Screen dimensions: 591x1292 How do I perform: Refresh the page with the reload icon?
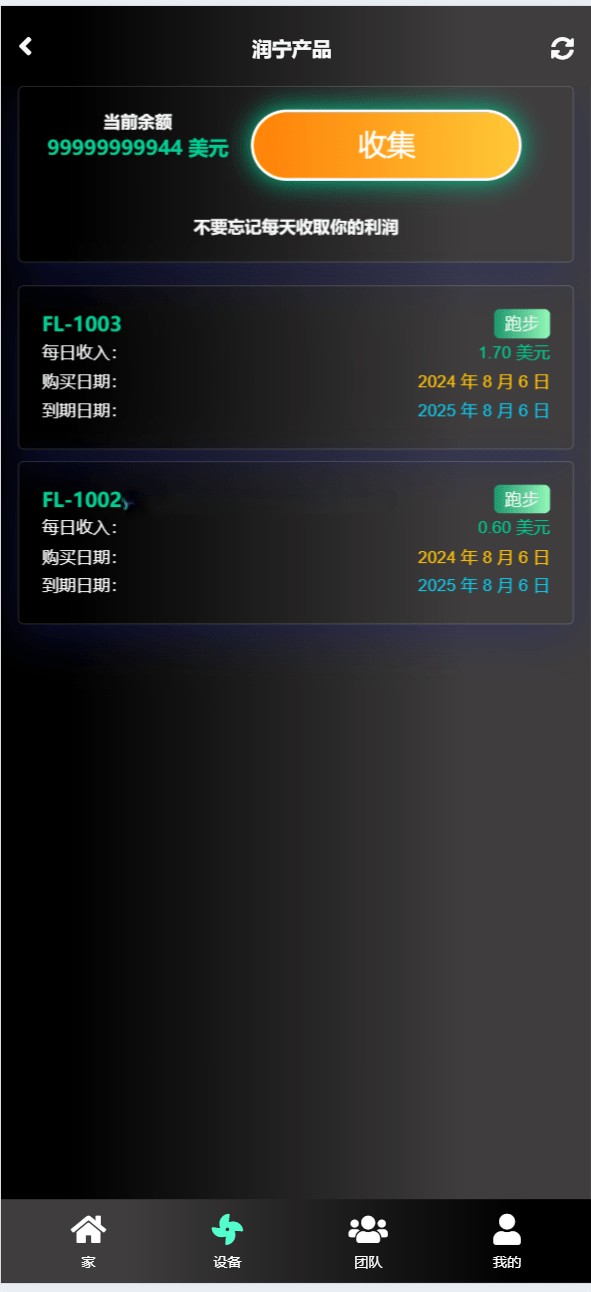coord(563,48)
